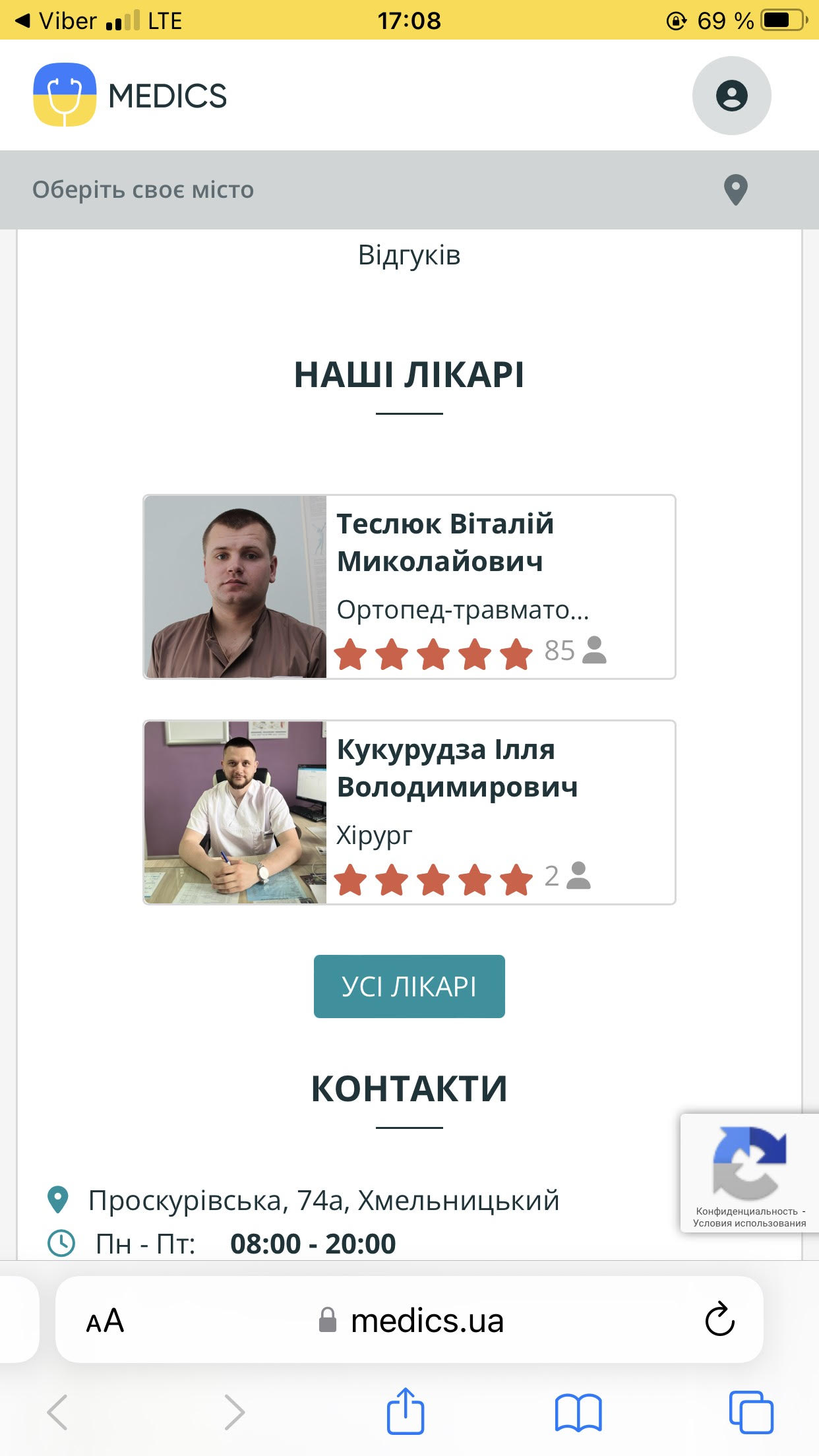Screen dimensions: 819x1456
Task: Open the MEDICS home logo
Action: click(131, 96)
